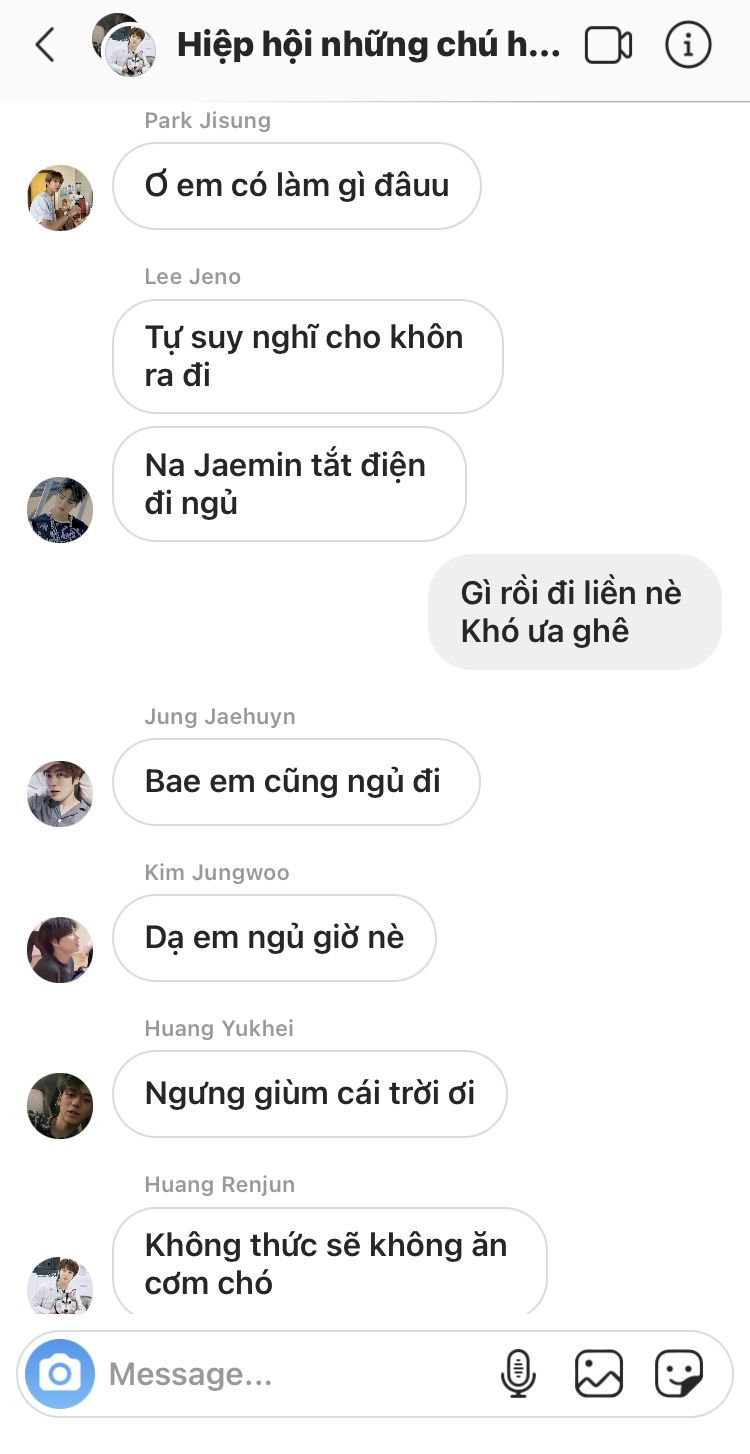Go back to the chat list
The height and width of the screenshot is (1454, 750).
click(45, 46)
